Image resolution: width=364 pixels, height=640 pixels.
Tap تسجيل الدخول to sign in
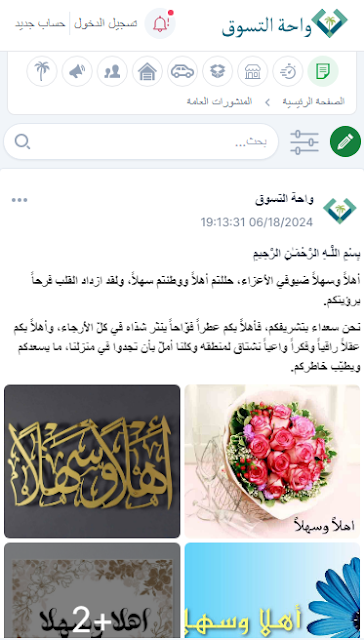tap(105, 23)
